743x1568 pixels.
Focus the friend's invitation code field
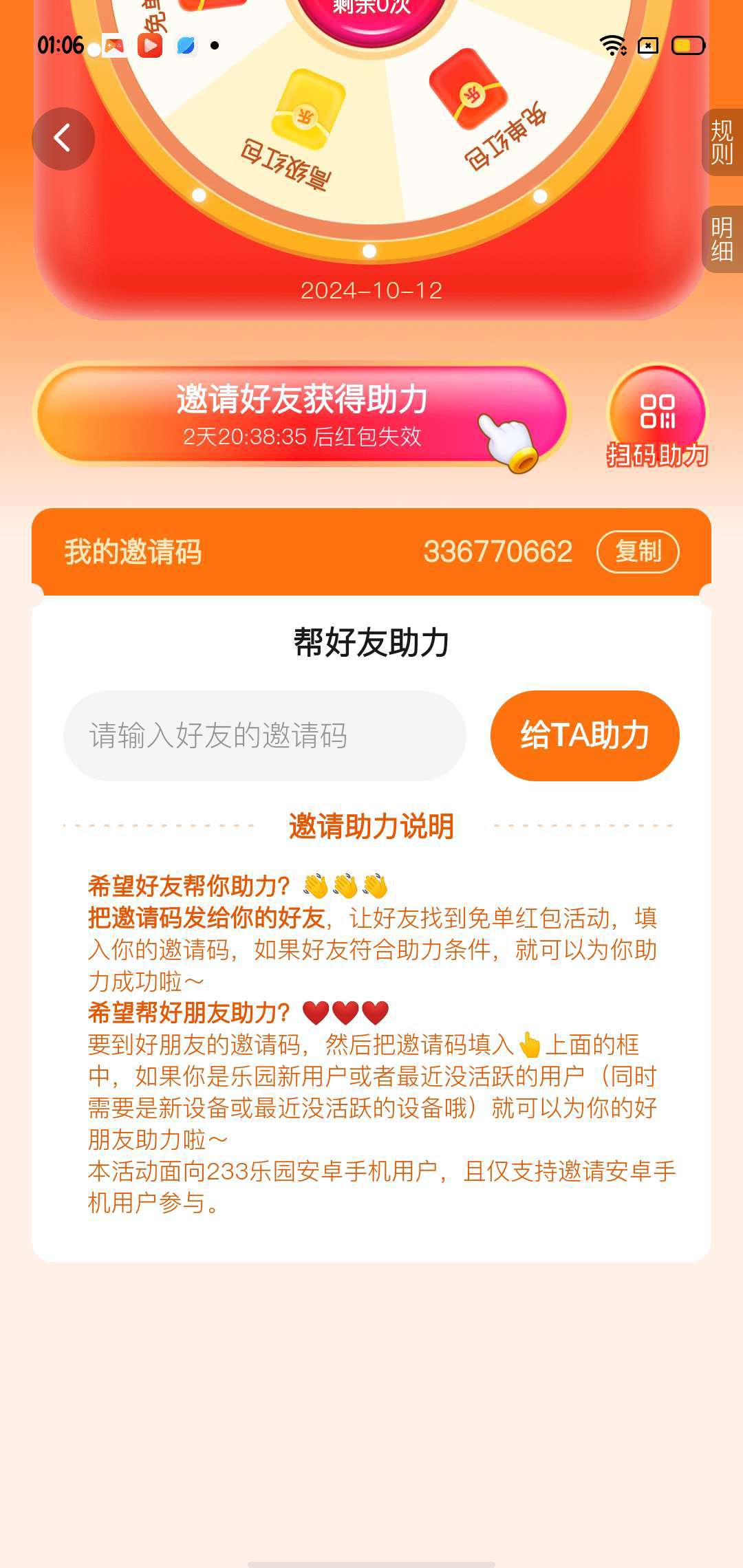pyautogui.click(x=264, y=735)
